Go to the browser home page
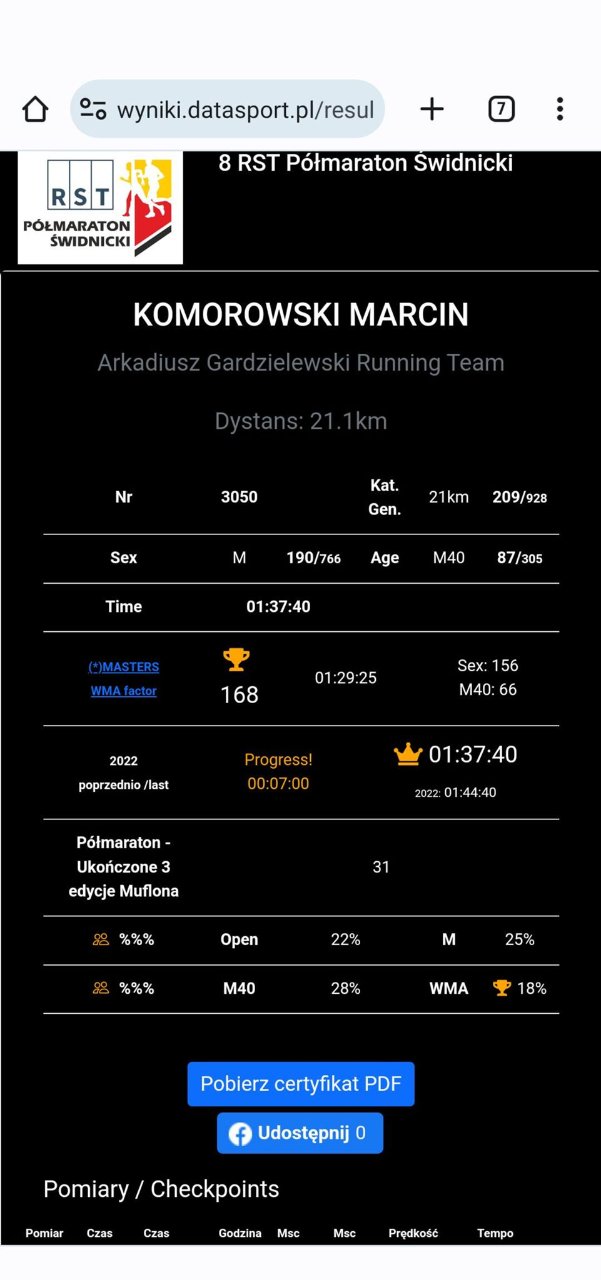The height and width of the screenshot is (1280, 601). point(35,109)
